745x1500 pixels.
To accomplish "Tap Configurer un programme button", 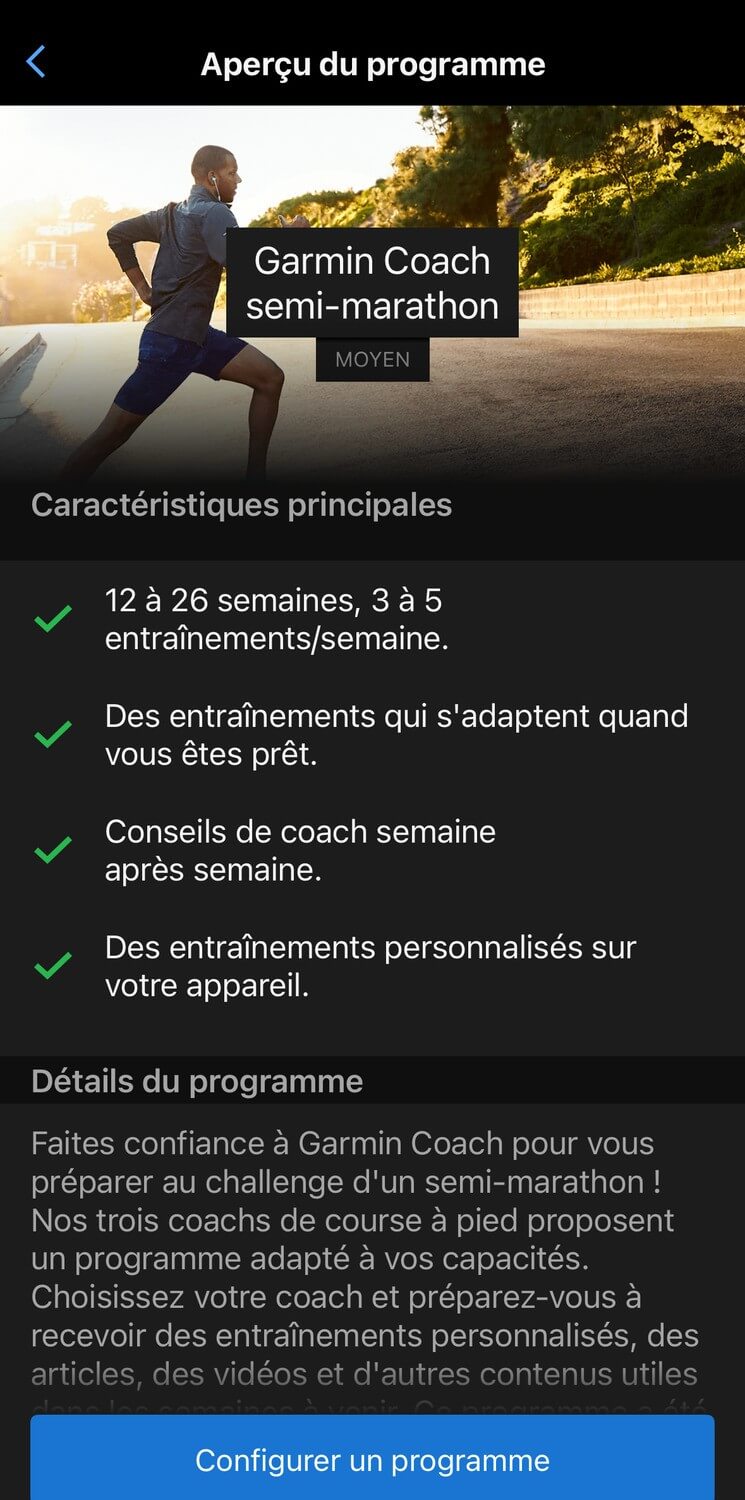I will [372, 1459].
